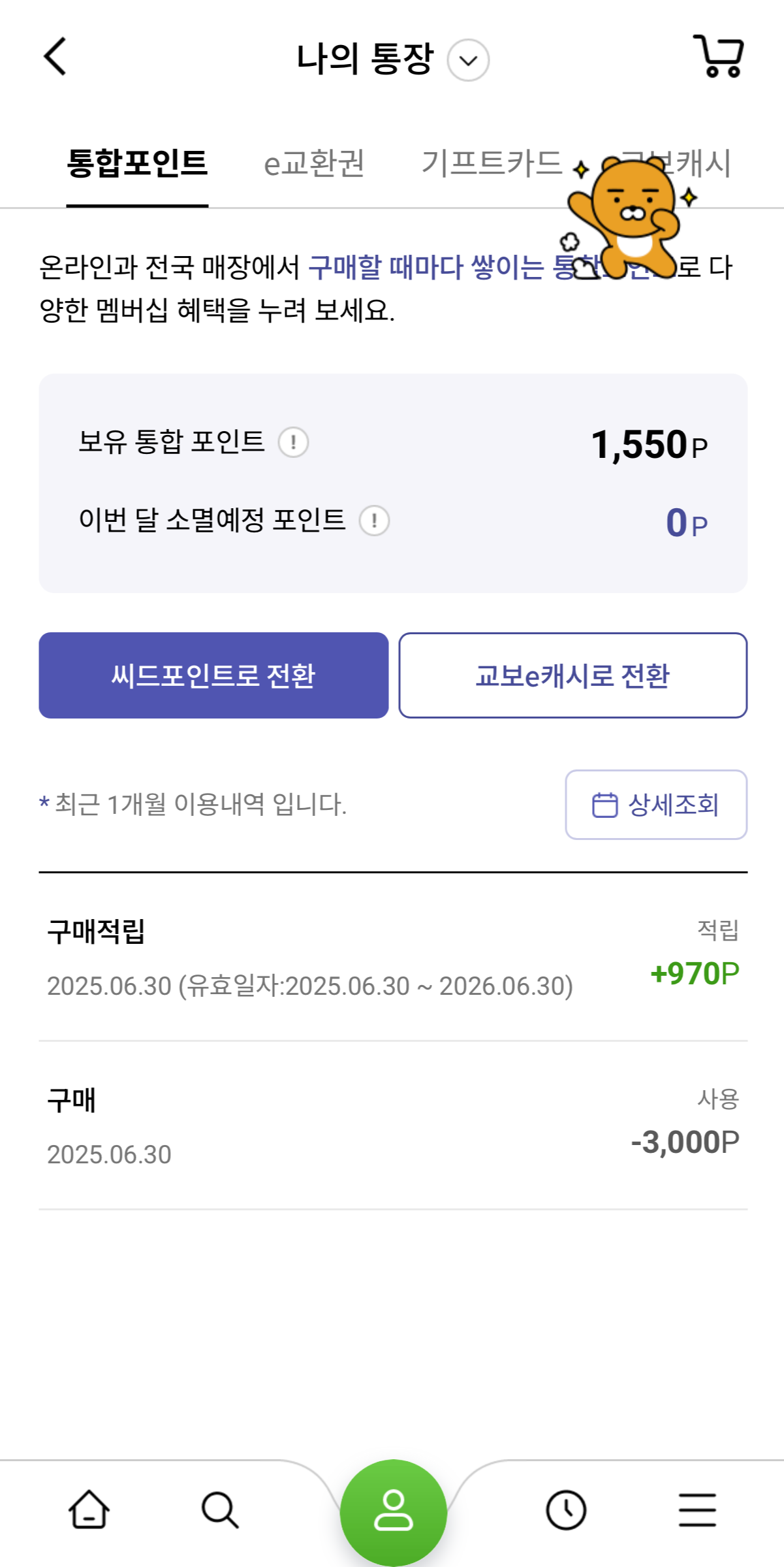This screenshot has width=784, height=1567.
Task: Tap the calendar icon beside 상세조회
Action: [x=604, y=805]
